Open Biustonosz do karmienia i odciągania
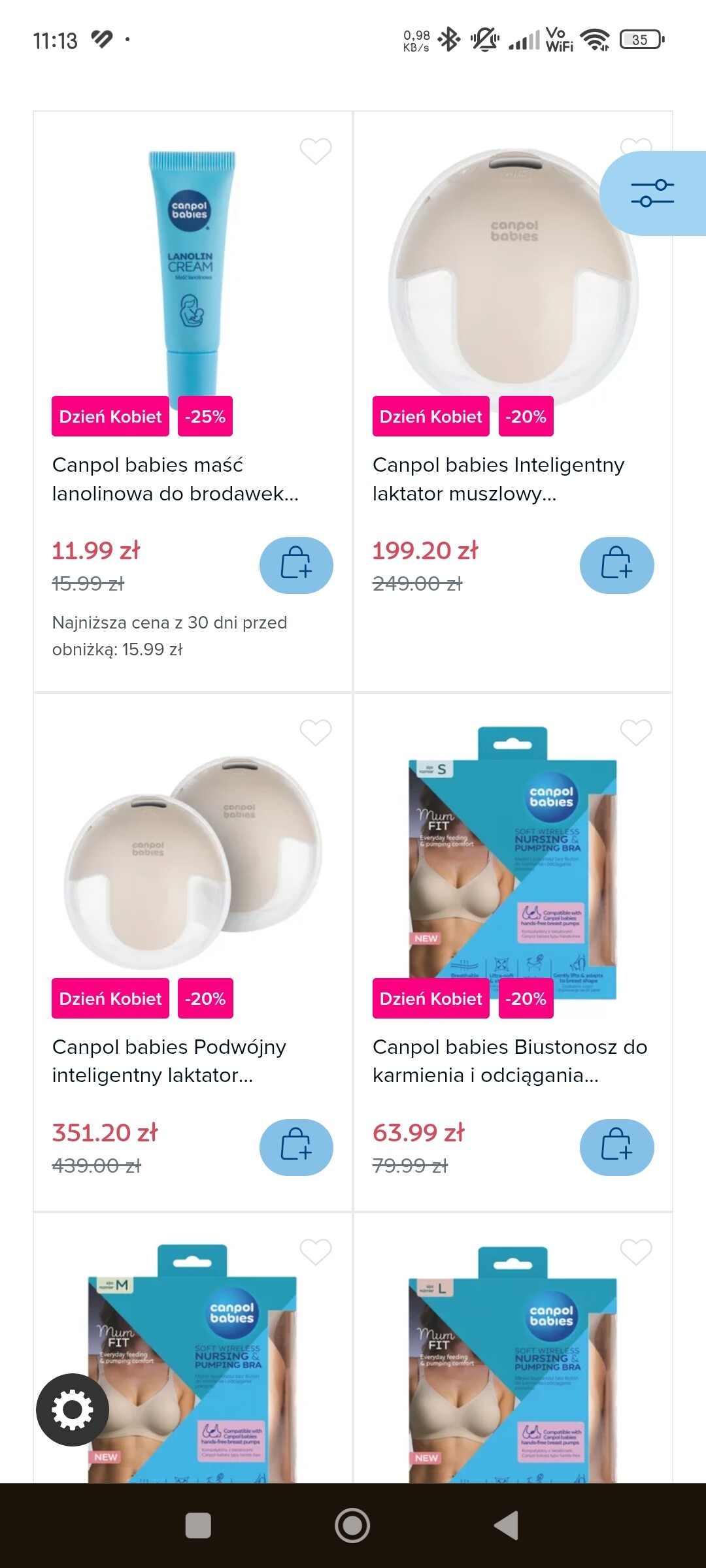This screenshot has width=706, height=1568. click(x=510, y=1061)
